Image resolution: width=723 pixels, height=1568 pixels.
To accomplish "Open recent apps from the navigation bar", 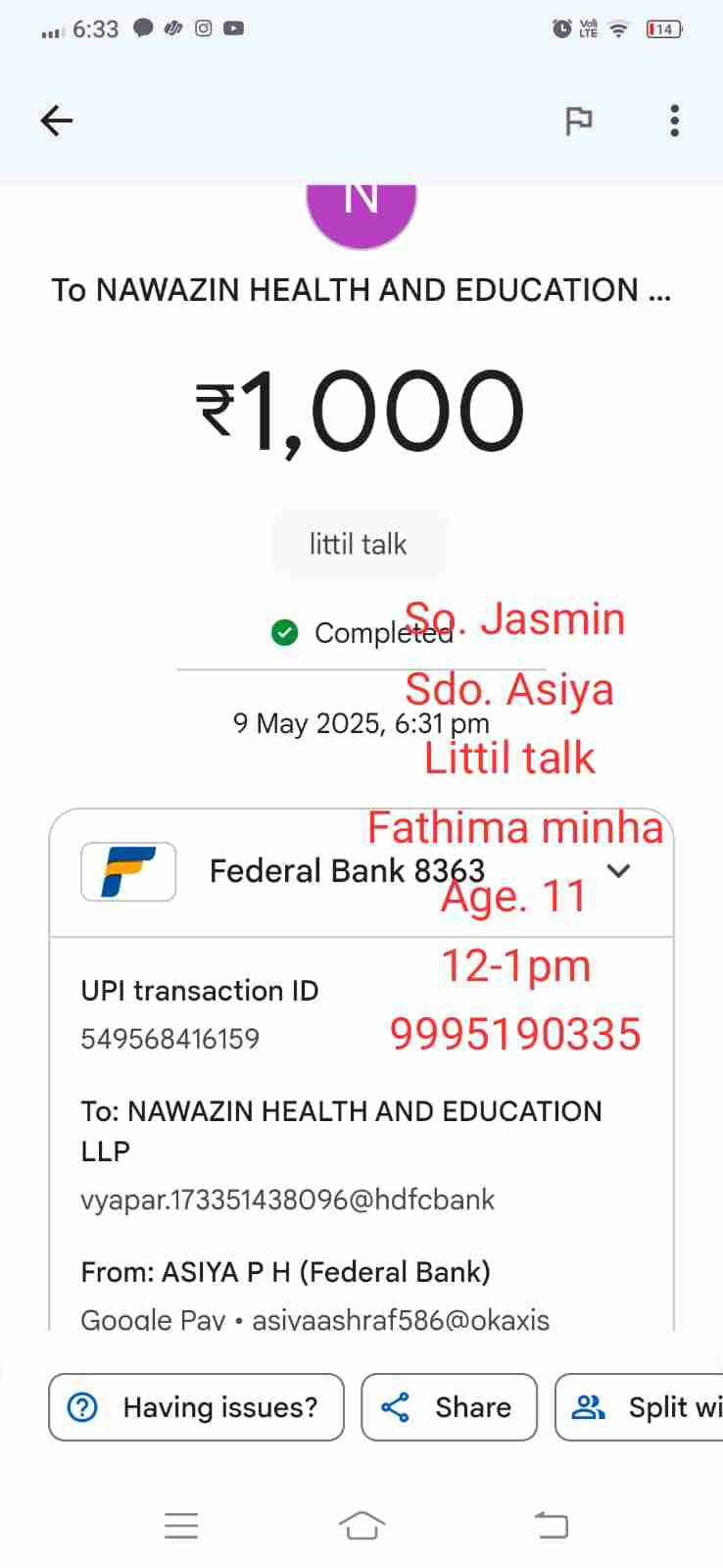I will coord(181,1525).
